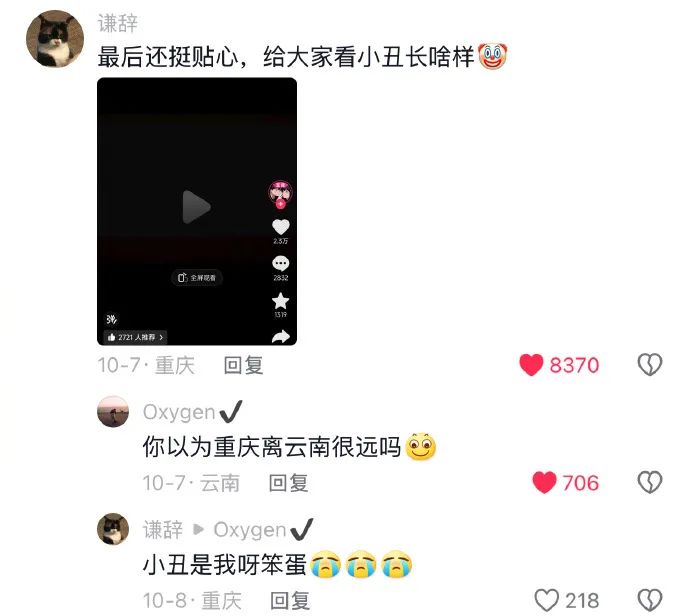
Task: Dislike the comment showing 8370 likes
Action: click(x=650, y=365)
